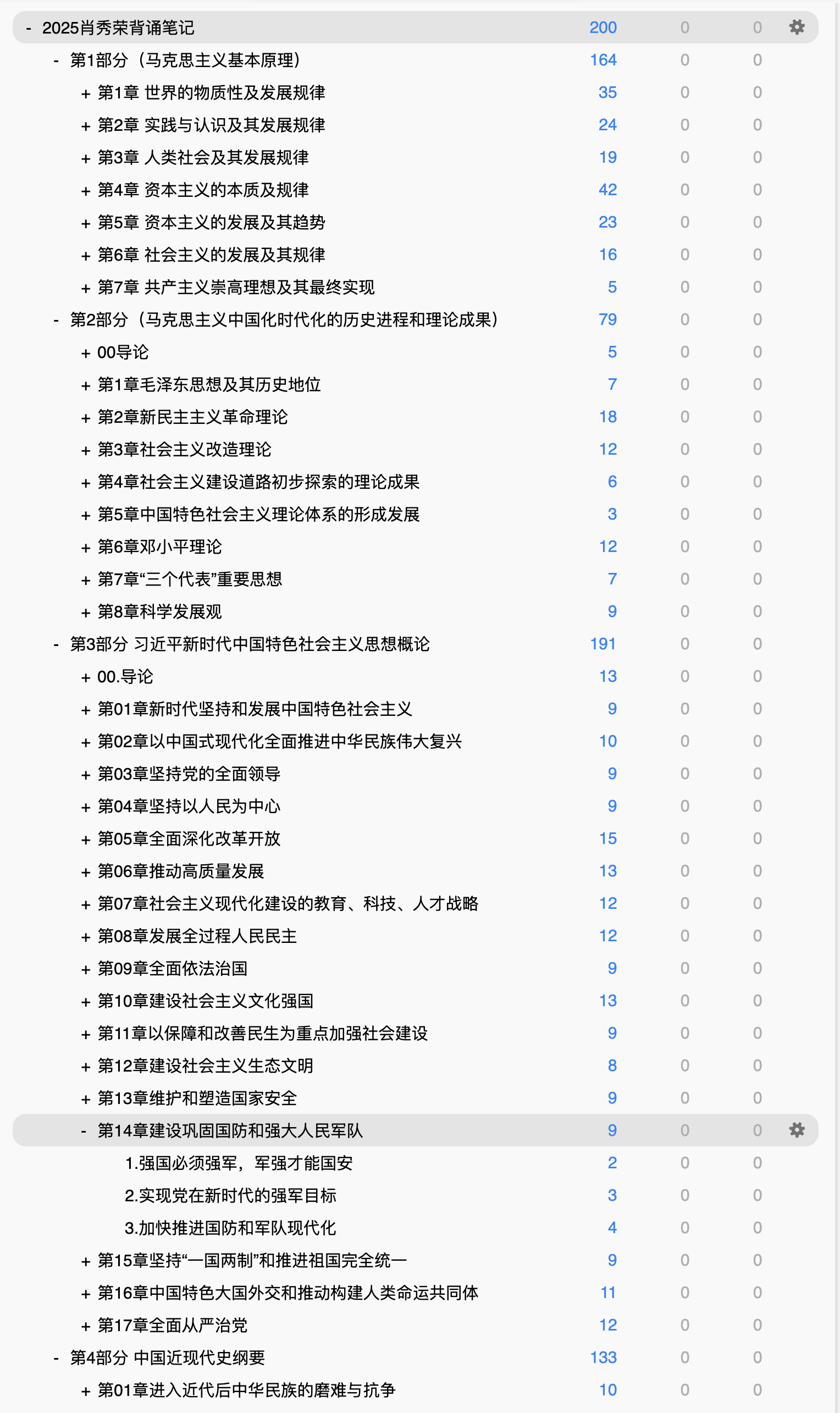Viewport: 840px width, 1413px height.
Task: Open subdeck 3.加快推进国防和军队现代化
Action: (x=230, y=1228)
